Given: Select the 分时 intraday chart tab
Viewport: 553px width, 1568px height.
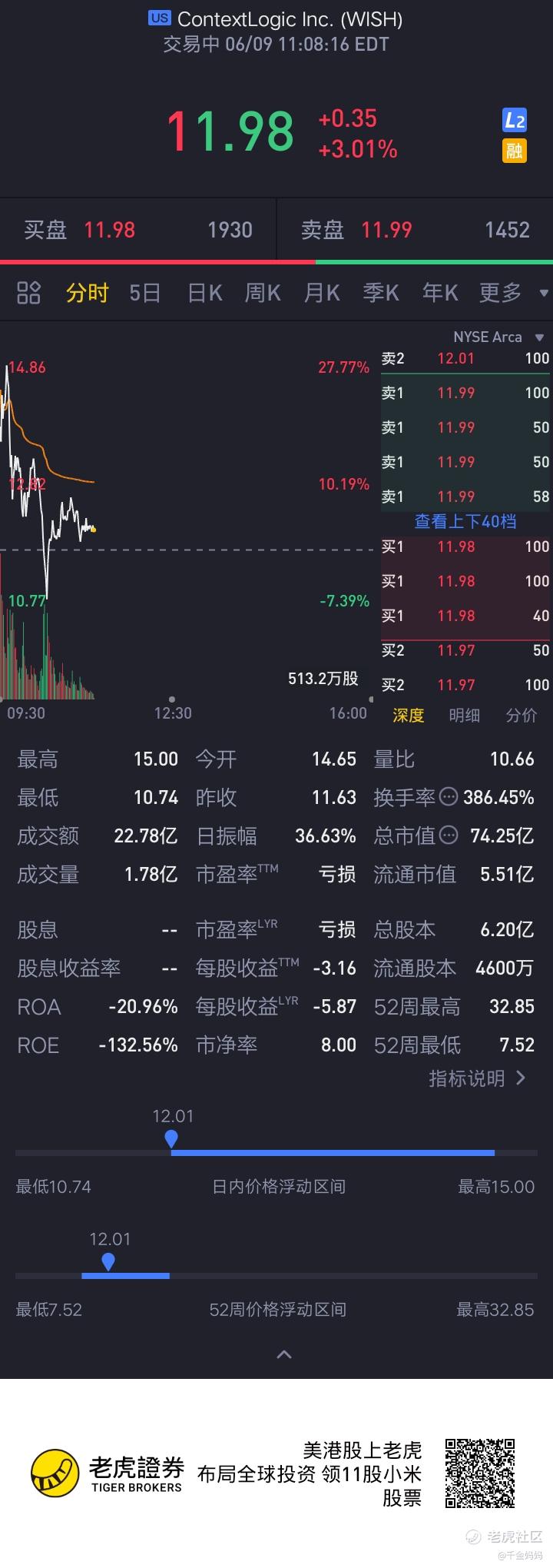Looking at the screenshot, I should pos(87,293).
